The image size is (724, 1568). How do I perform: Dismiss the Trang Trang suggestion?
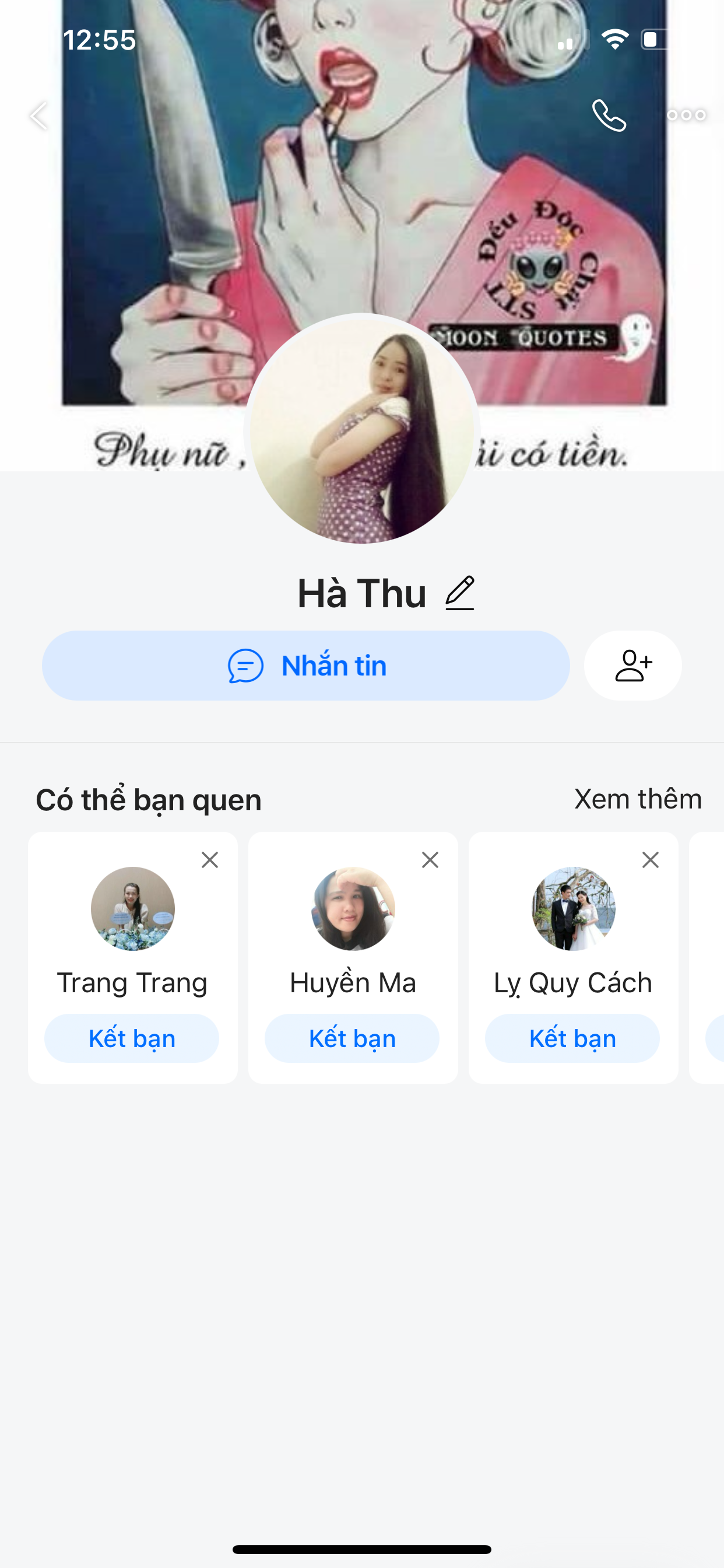pos(210,860)
